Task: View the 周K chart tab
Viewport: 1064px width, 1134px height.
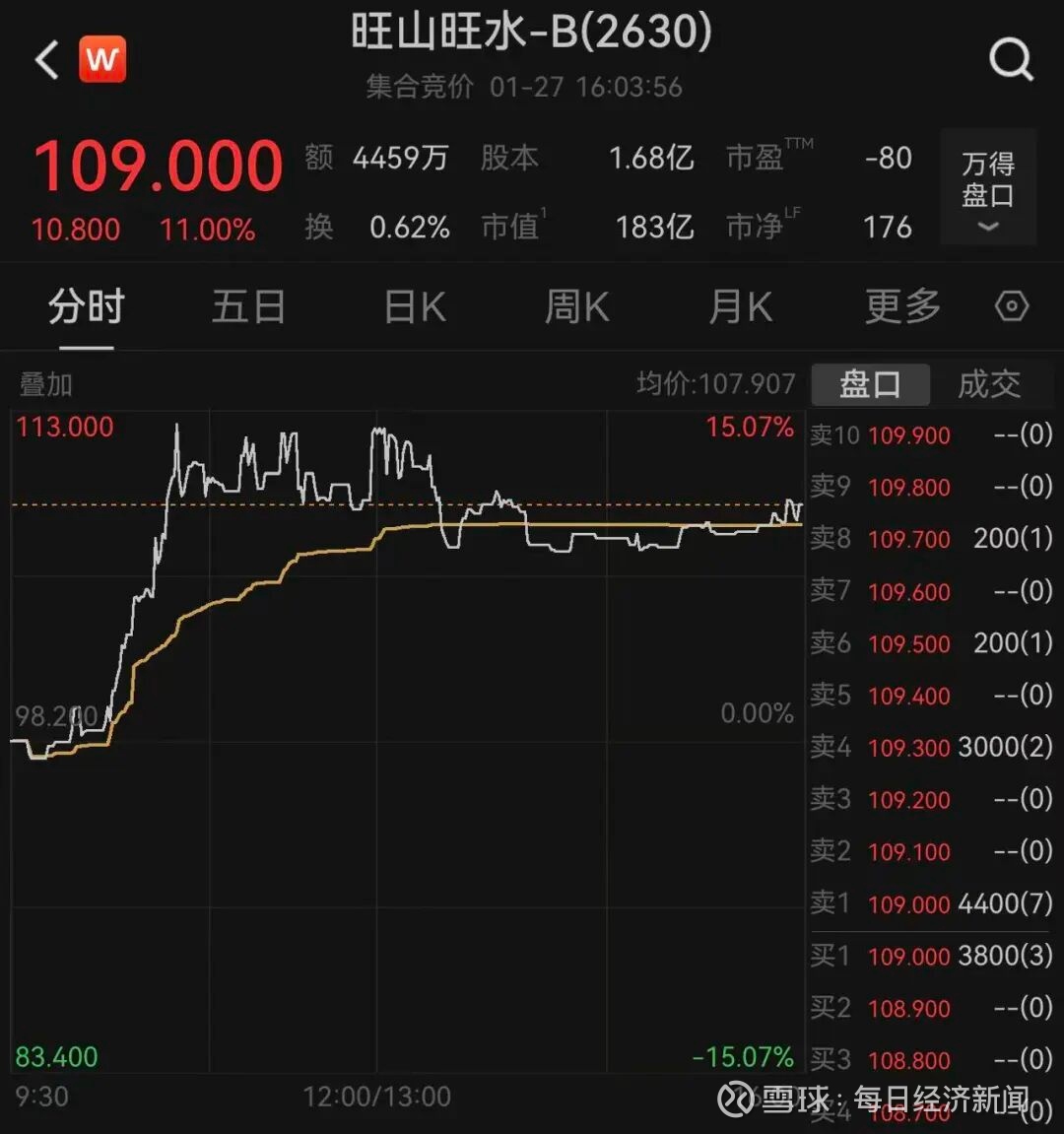Action: coord(577,307)
